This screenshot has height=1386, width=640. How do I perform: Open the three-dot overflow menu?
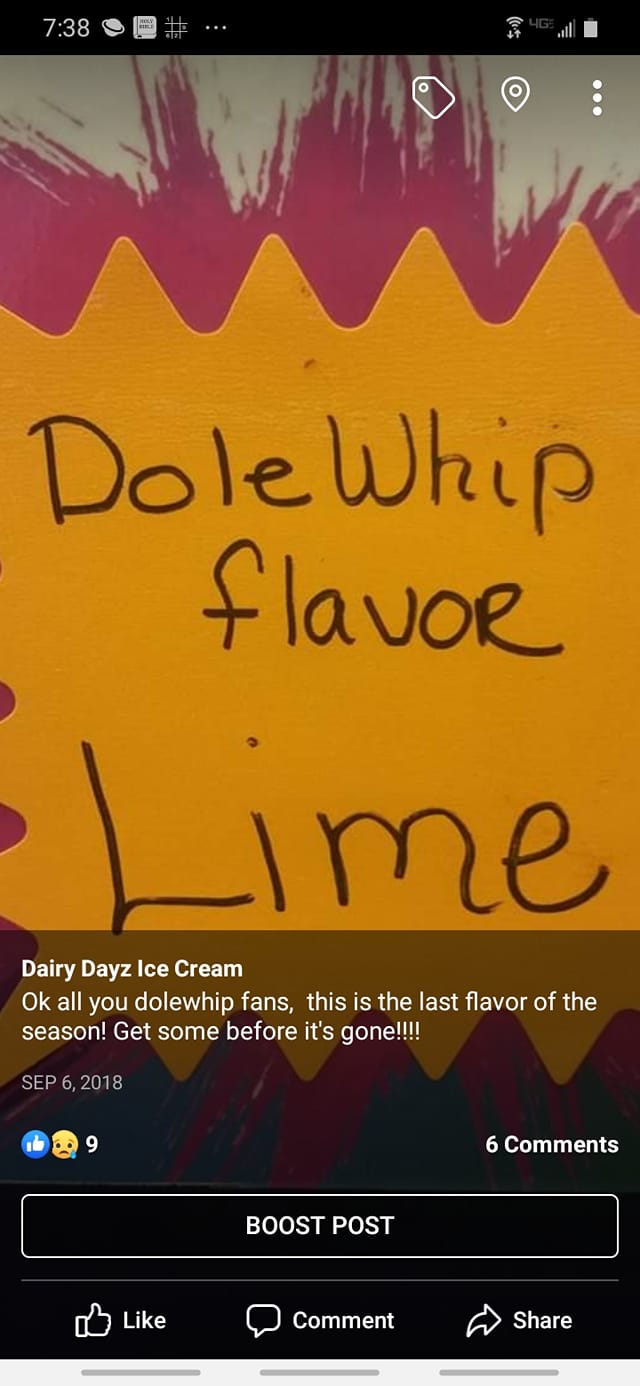click(x=597, y=97)
